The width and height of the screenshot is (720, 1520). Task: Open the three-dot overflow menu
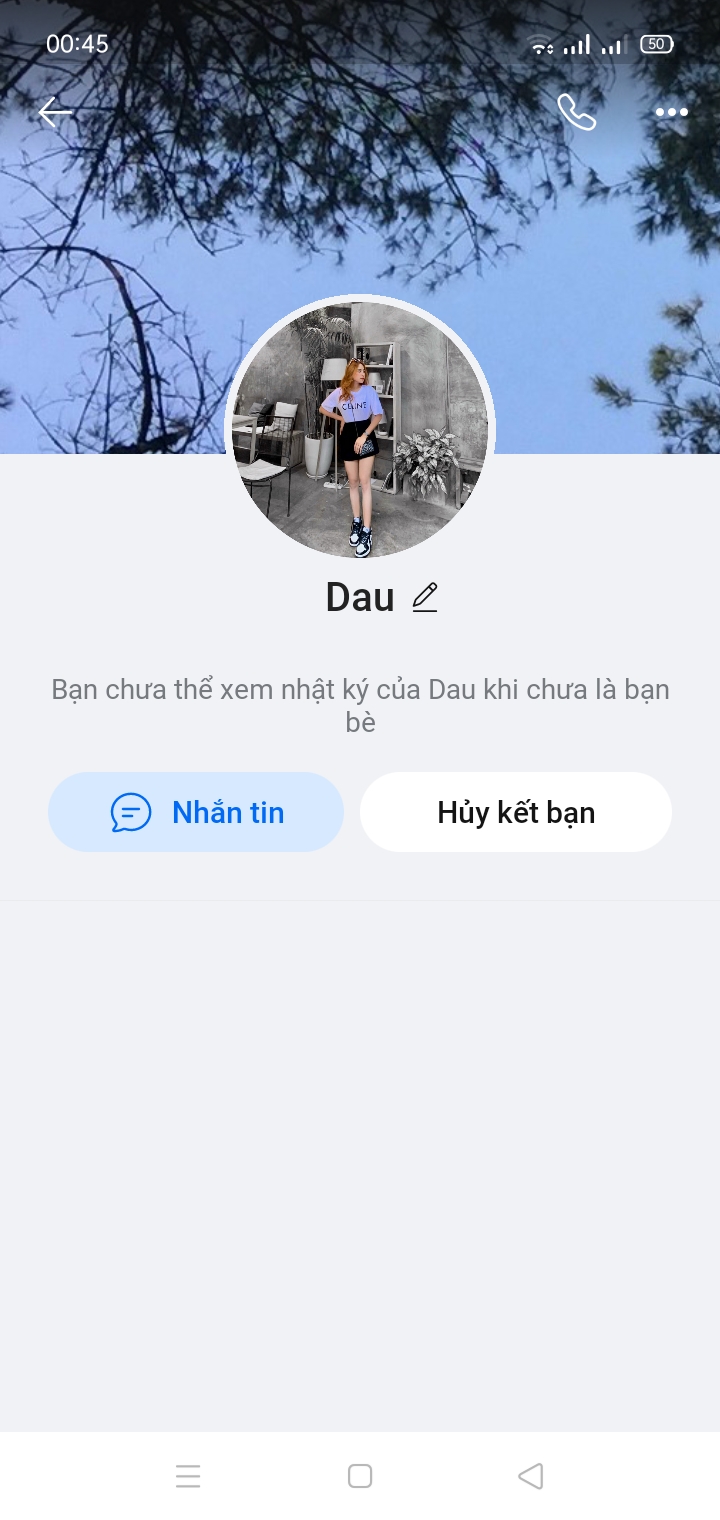(671, 112)
